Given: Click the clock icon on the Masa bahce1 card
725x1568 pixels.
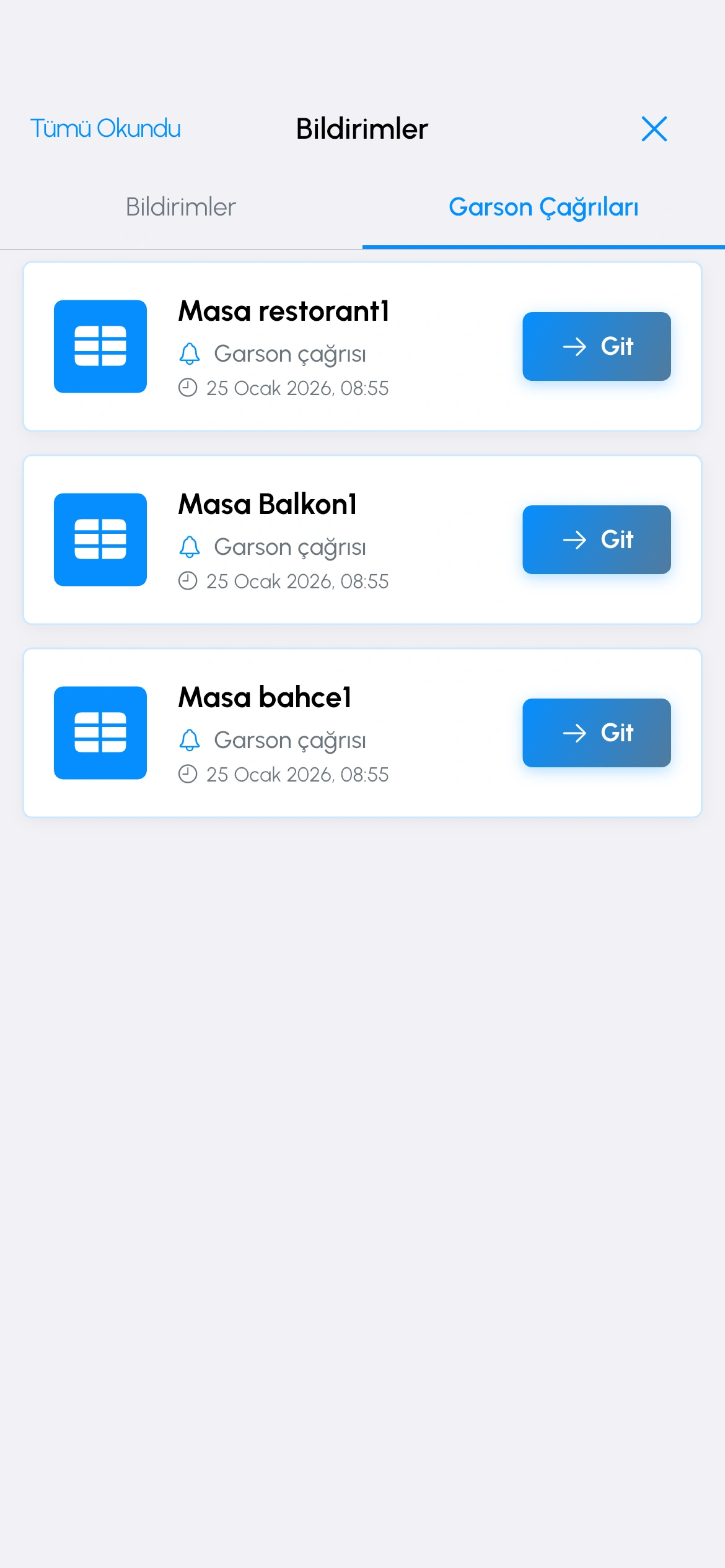Looking at the screenshot, I should (x=187, y=774).
